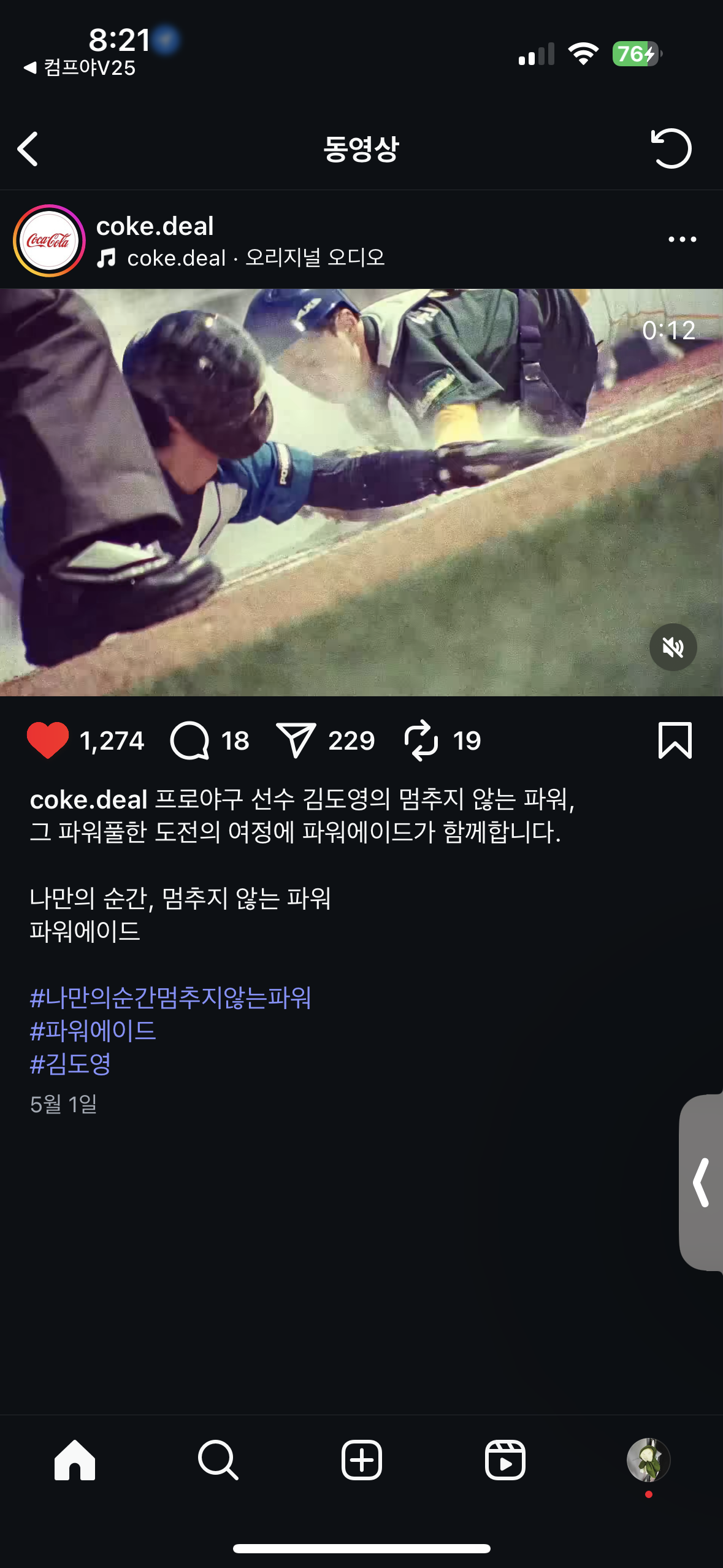This screenshot has width=723, height=1568.
Task: Open hashtag #나만의순간멈추지않는파워
Action: point(170,997)
